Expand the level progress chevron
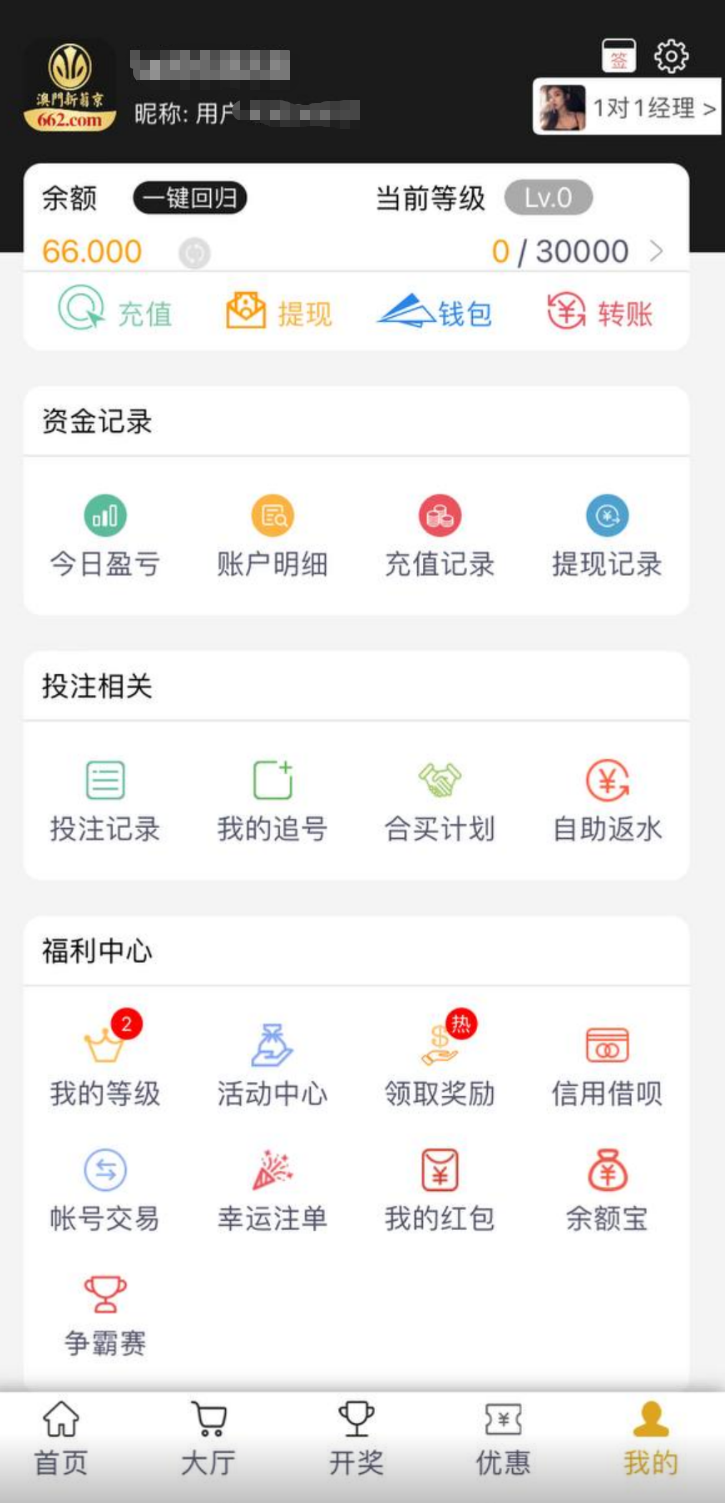This screenshot has height=1503, width=725. (657, 252)
